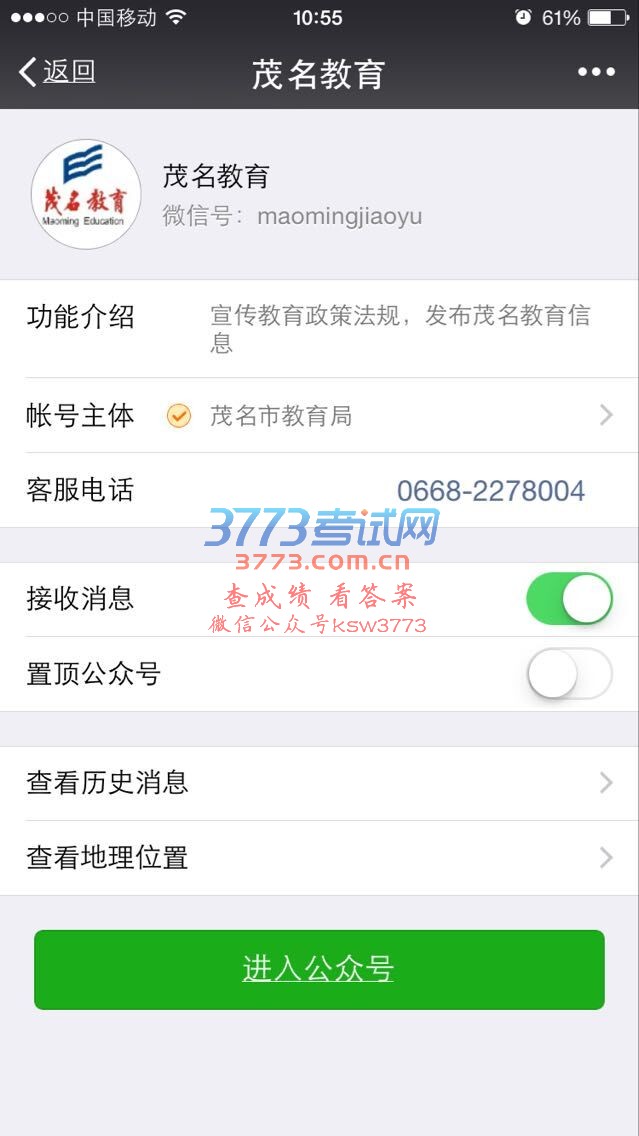Call customer service 0668-2278004
639x1136 pixels.
coord(490,491)
